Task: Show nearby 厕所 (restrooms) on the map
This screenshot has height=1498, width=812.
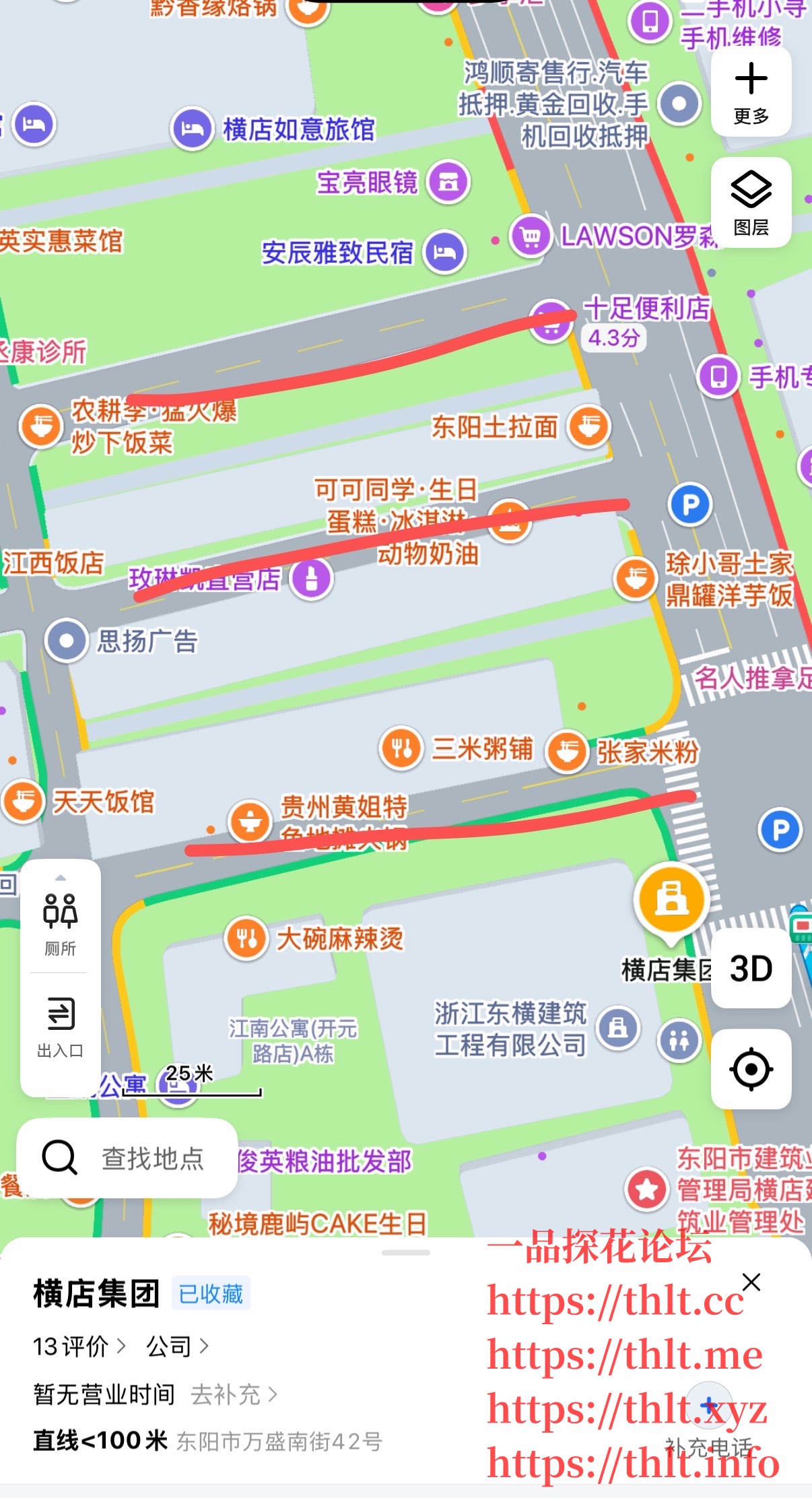Action: click(60, 923)
